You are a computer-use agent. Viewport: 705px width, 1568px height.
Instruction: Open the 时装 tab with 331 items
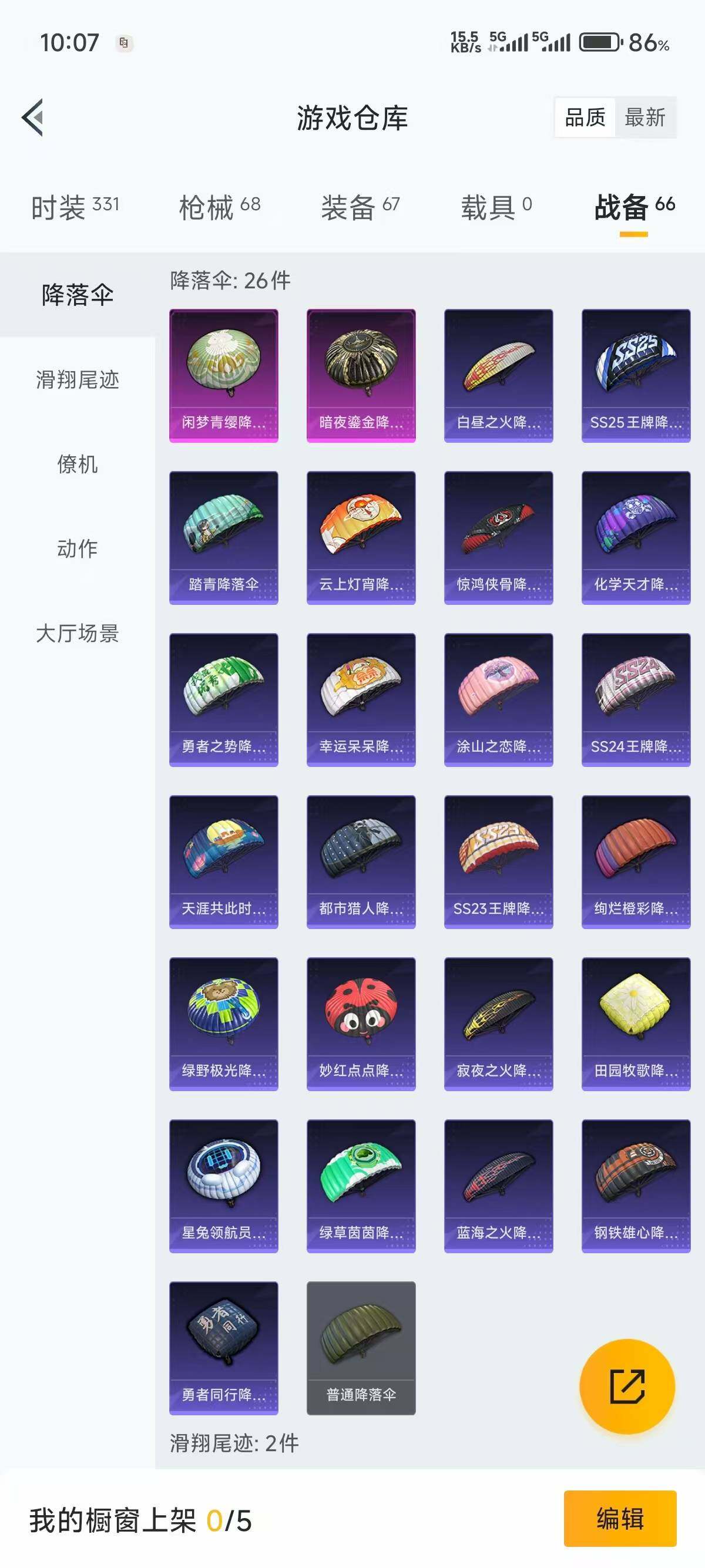click(74, 206)
